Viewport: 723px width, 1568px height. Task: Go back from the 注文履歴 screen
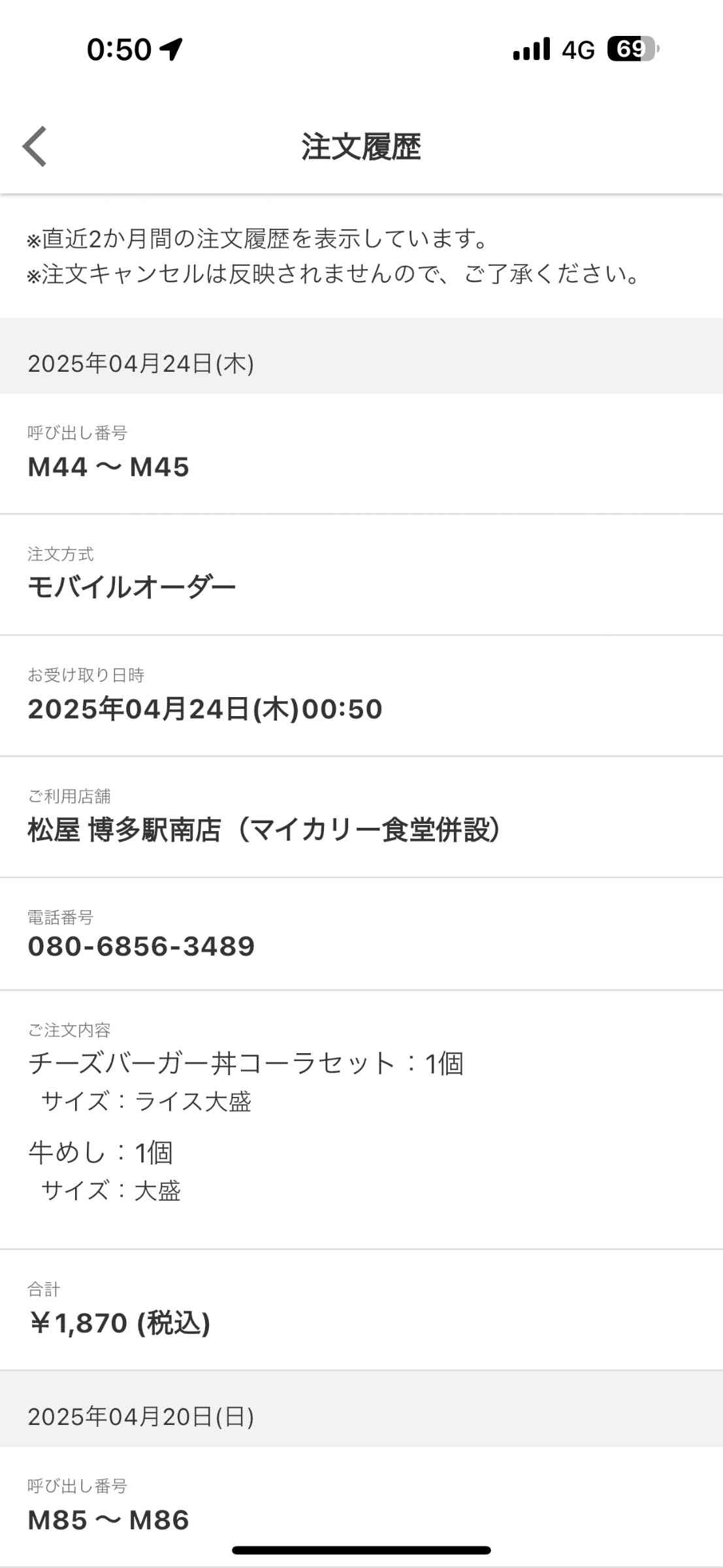tap(35, 146)
